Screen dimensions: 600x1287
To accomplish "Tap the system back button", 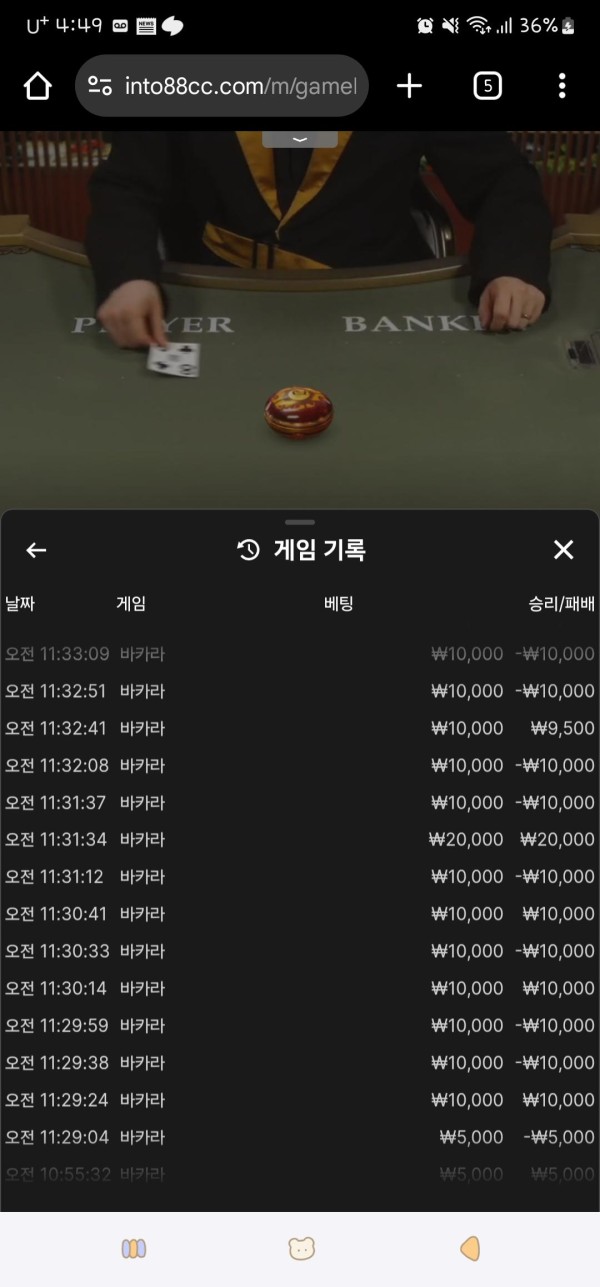I will 469,1248.
